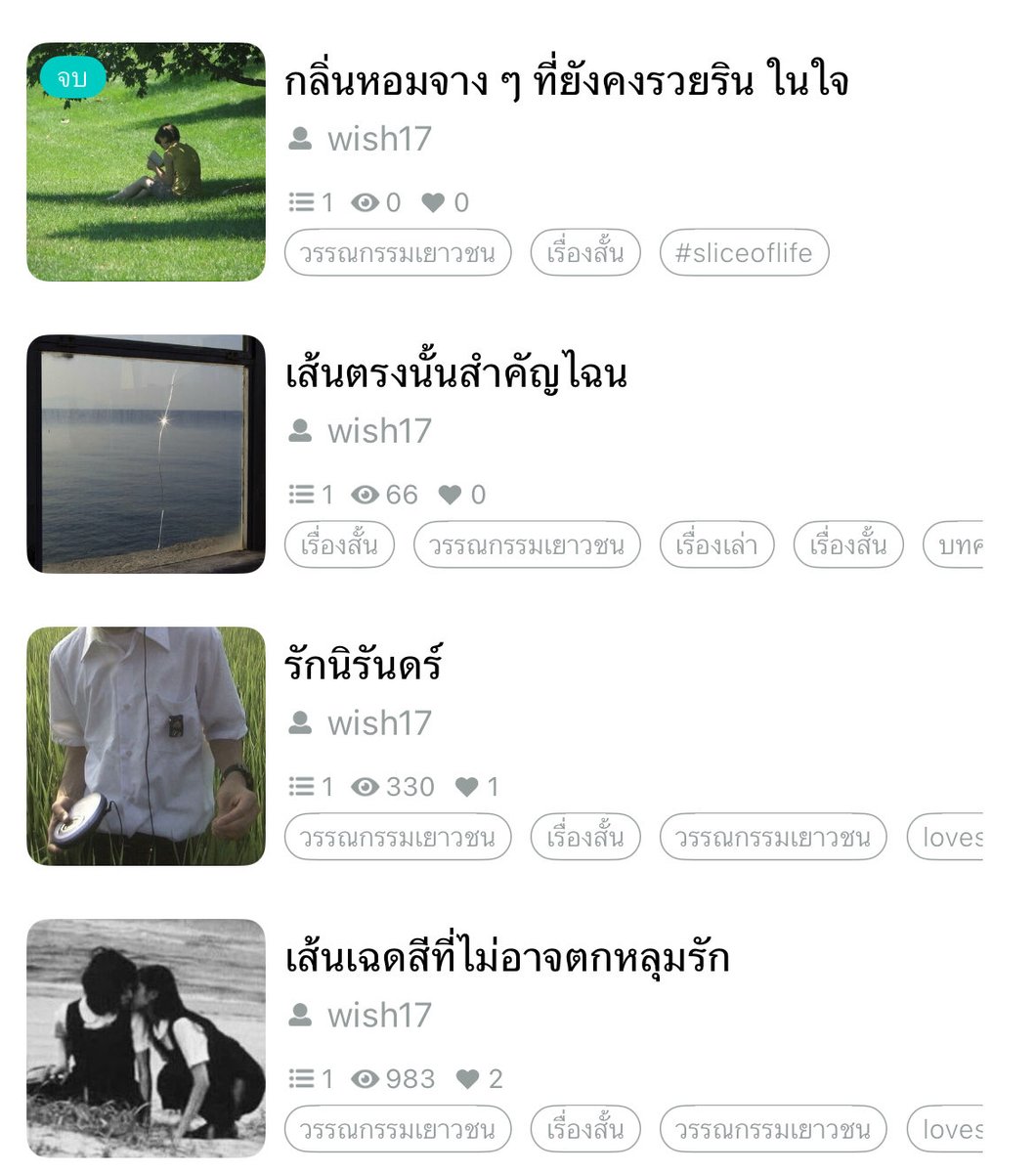Choose เรื่องสั้น tag under เส้นเฉดสีที่ไม่อาจตกหลุมรัก
This screenshot has width=1036, height=1173.
pos(585,1130)
